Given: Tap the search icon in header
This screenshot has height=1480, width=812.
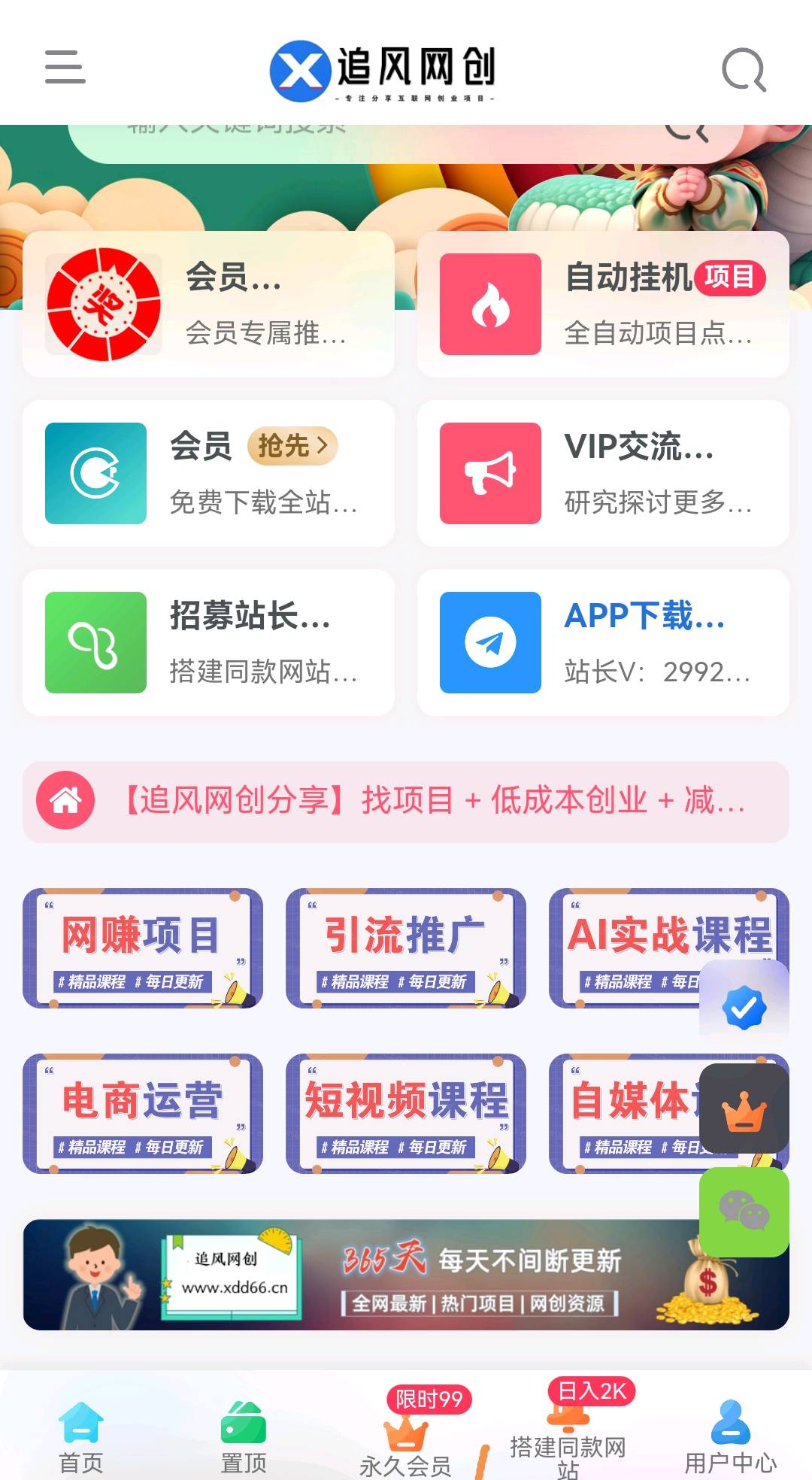Looking at the screenshot, I should 743,70.
